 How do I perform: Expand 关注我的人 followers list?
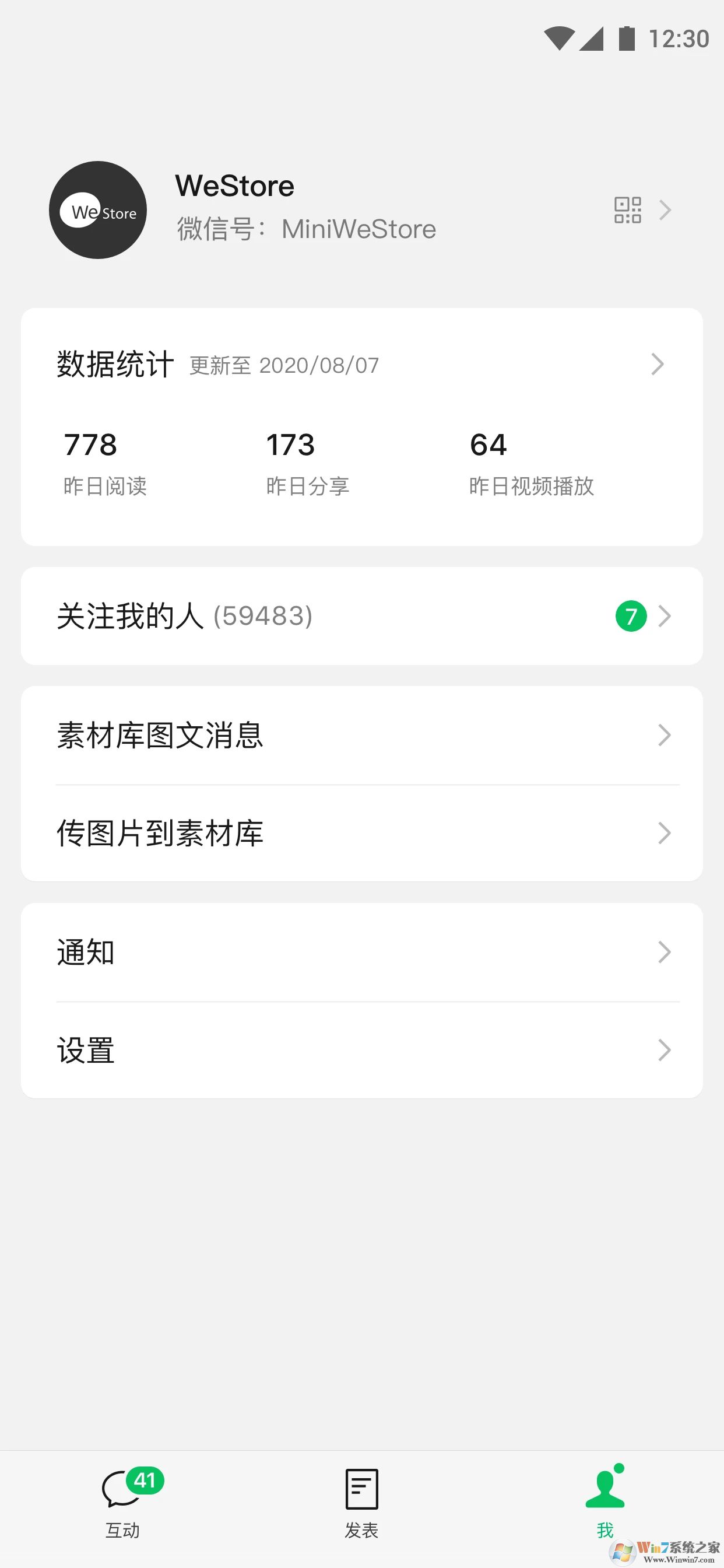click(x=665, y=616)
